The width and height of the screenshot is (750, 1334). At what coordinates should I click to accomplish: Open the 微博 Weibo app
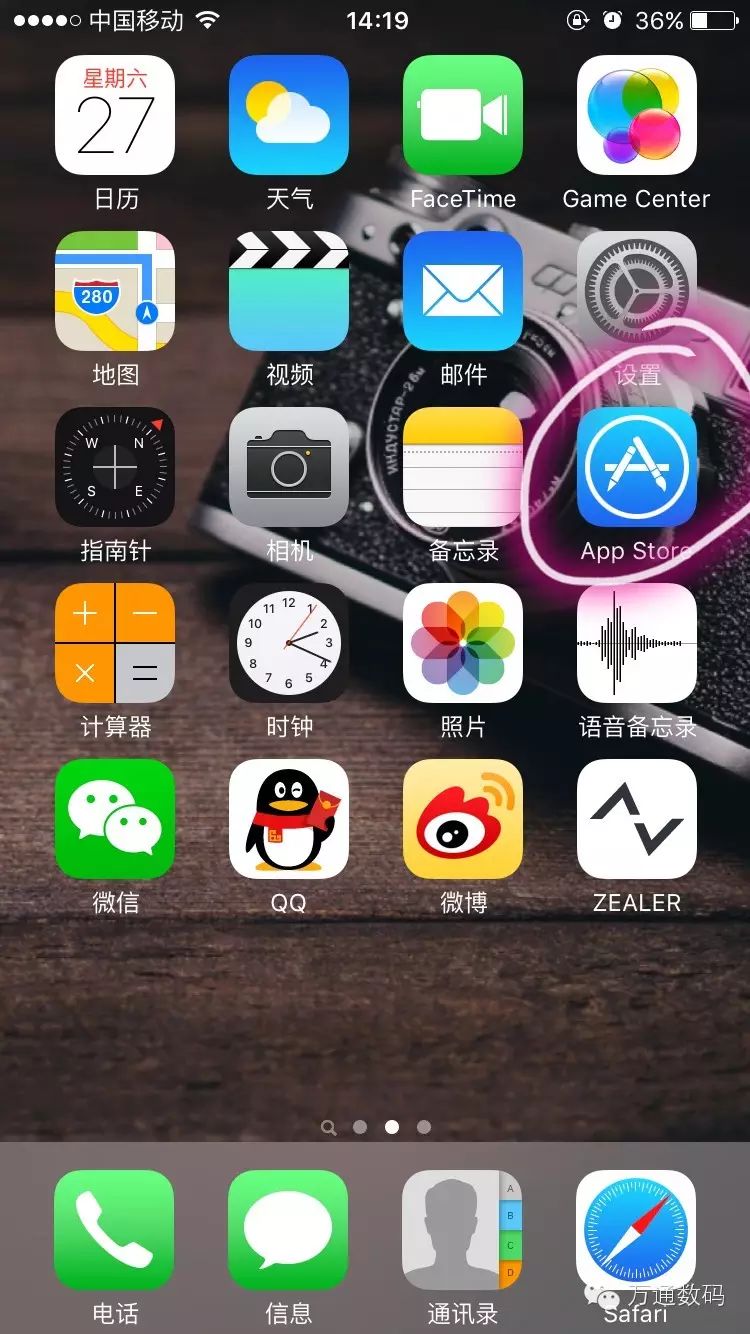463,819
